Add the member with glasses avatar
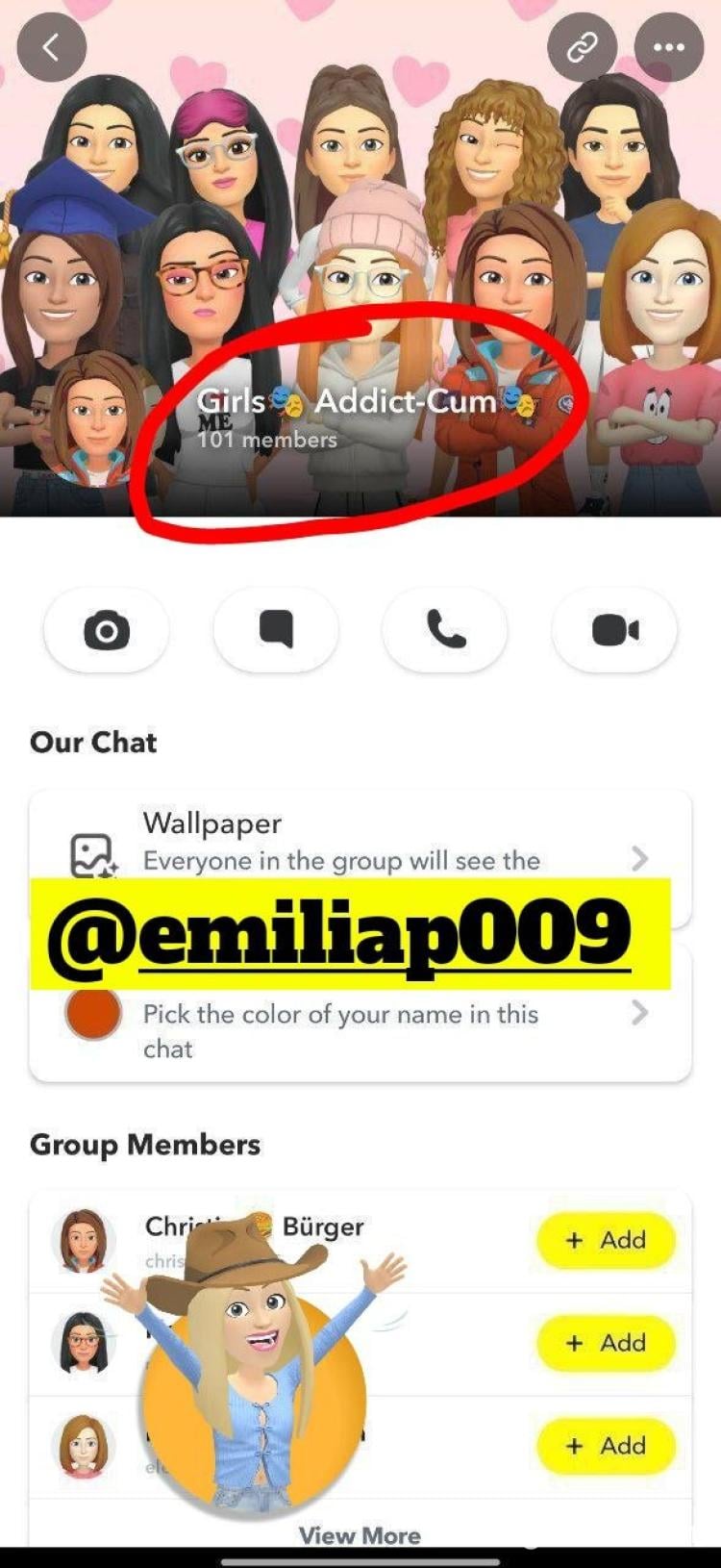 (606, 1343)
